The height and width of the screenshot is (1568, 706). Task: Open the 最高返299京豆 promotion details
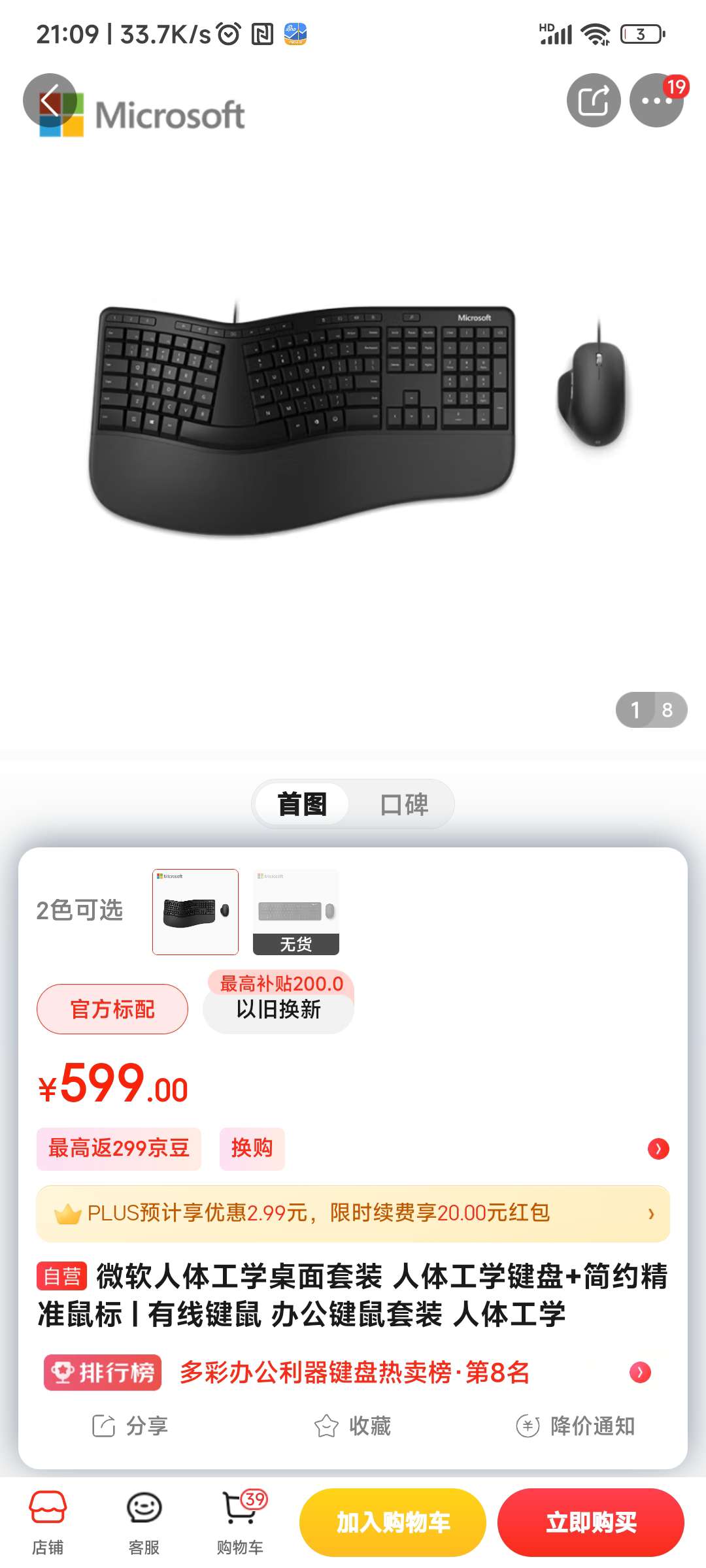pos(119,1149)
